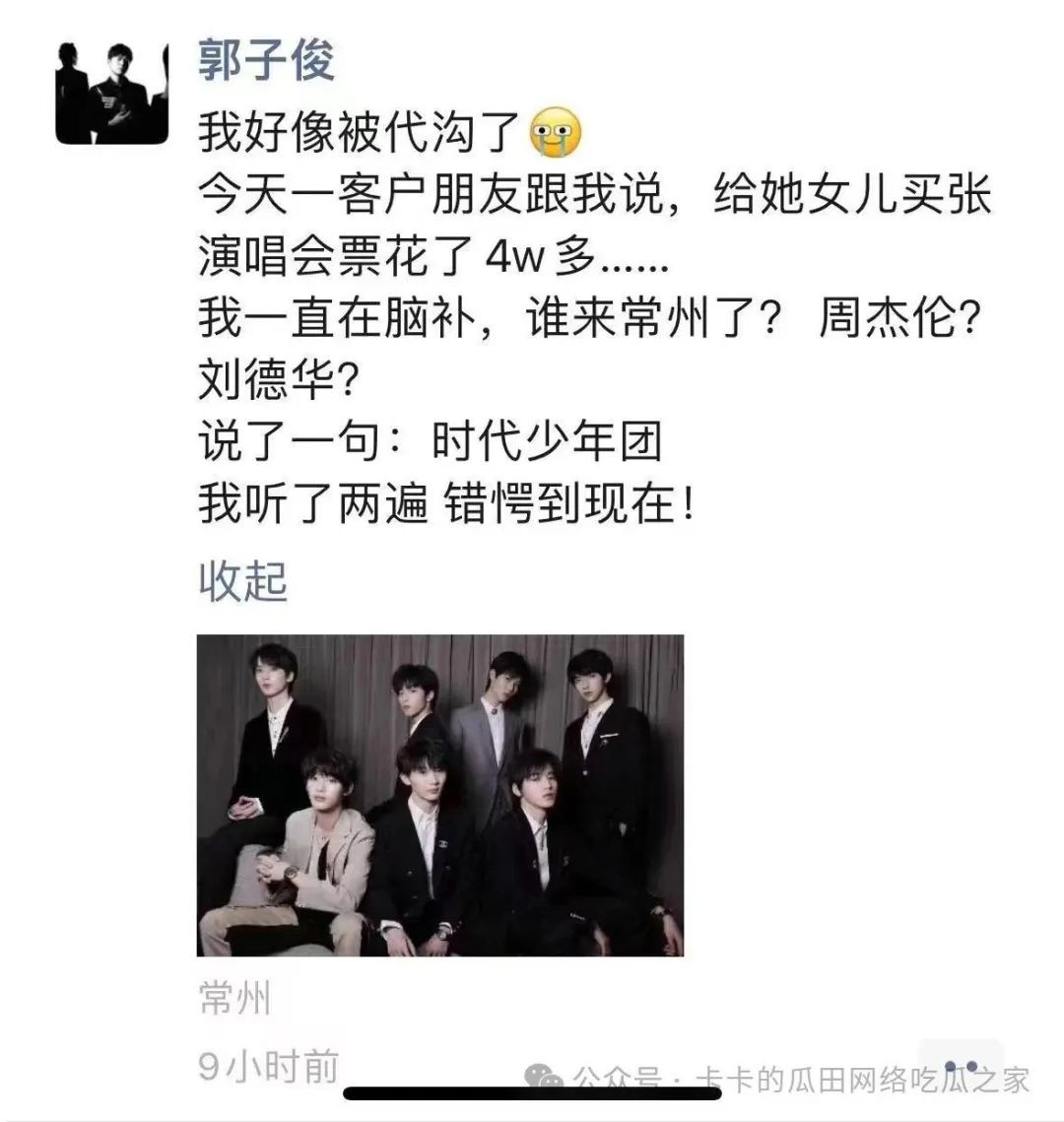Collapse the post text with 收起
The height and width of the screenshot is (1122, 1064).
[x=242, y=581]
